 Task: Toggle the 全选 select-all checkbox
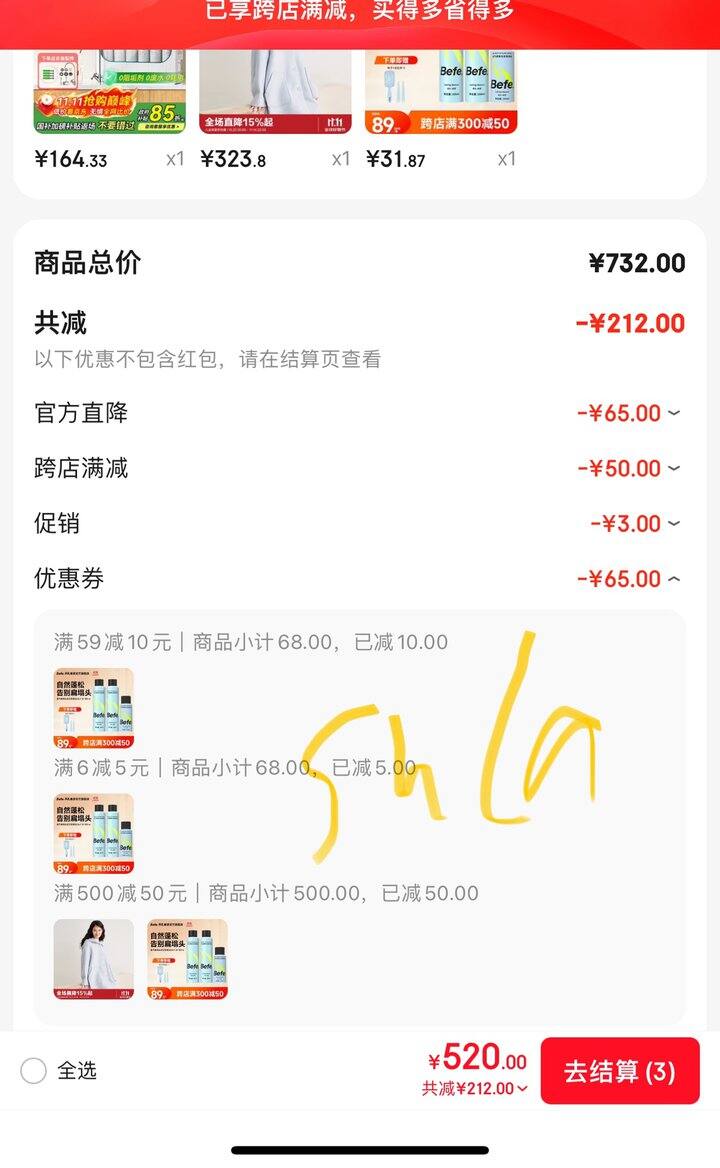point(34,1071)
